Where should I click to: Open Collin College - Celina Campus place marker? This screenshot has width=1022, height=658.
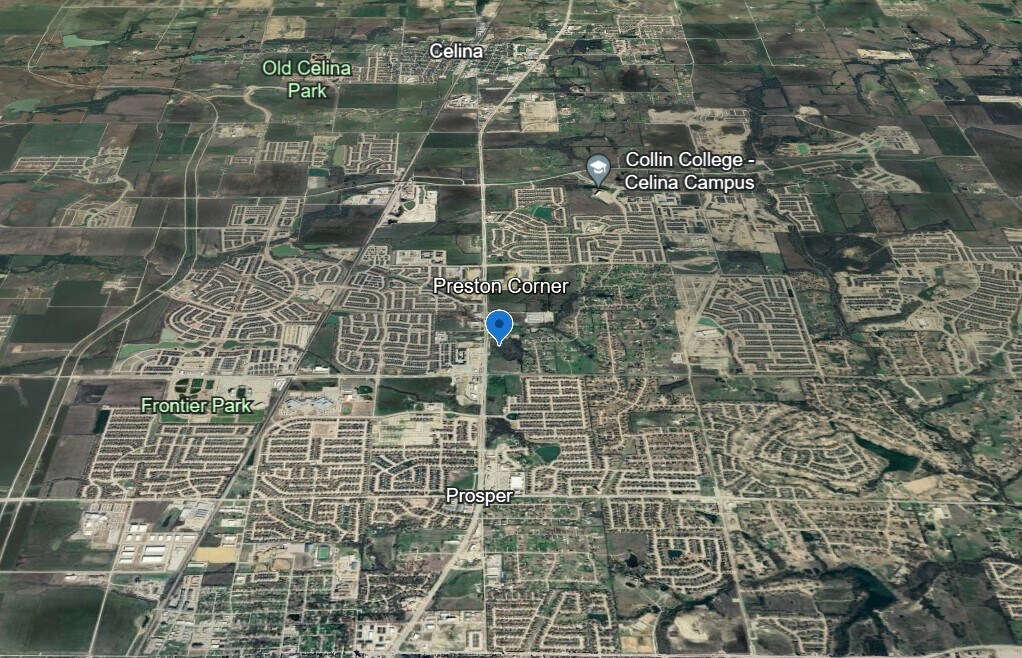[598, 168]
